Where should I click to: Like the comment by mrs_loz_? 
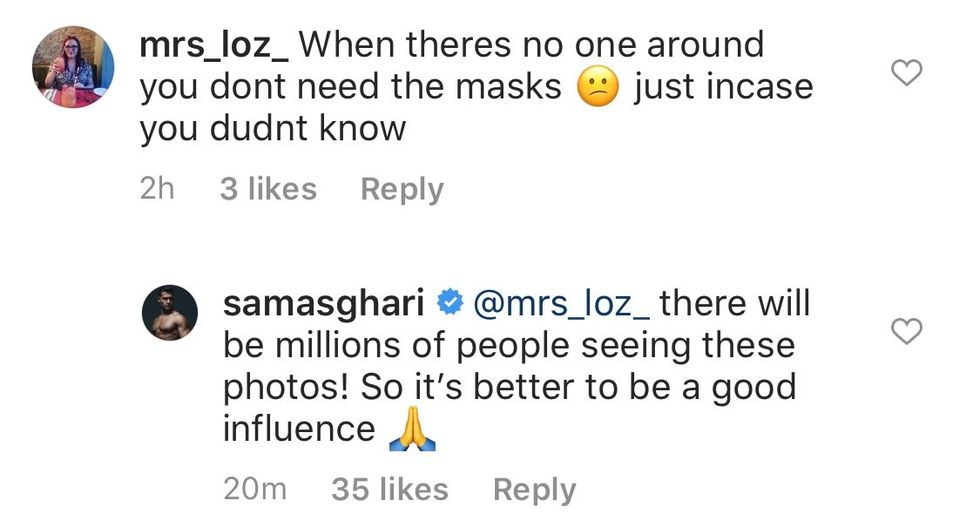(x=906, y=72)
